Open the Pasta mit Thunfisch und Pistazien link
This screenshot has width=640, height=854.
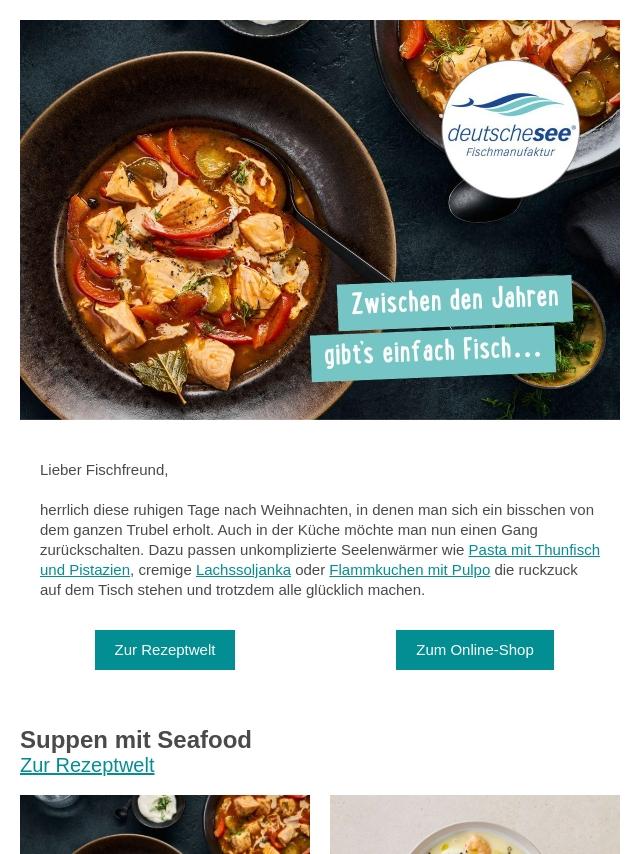point(533,550)
